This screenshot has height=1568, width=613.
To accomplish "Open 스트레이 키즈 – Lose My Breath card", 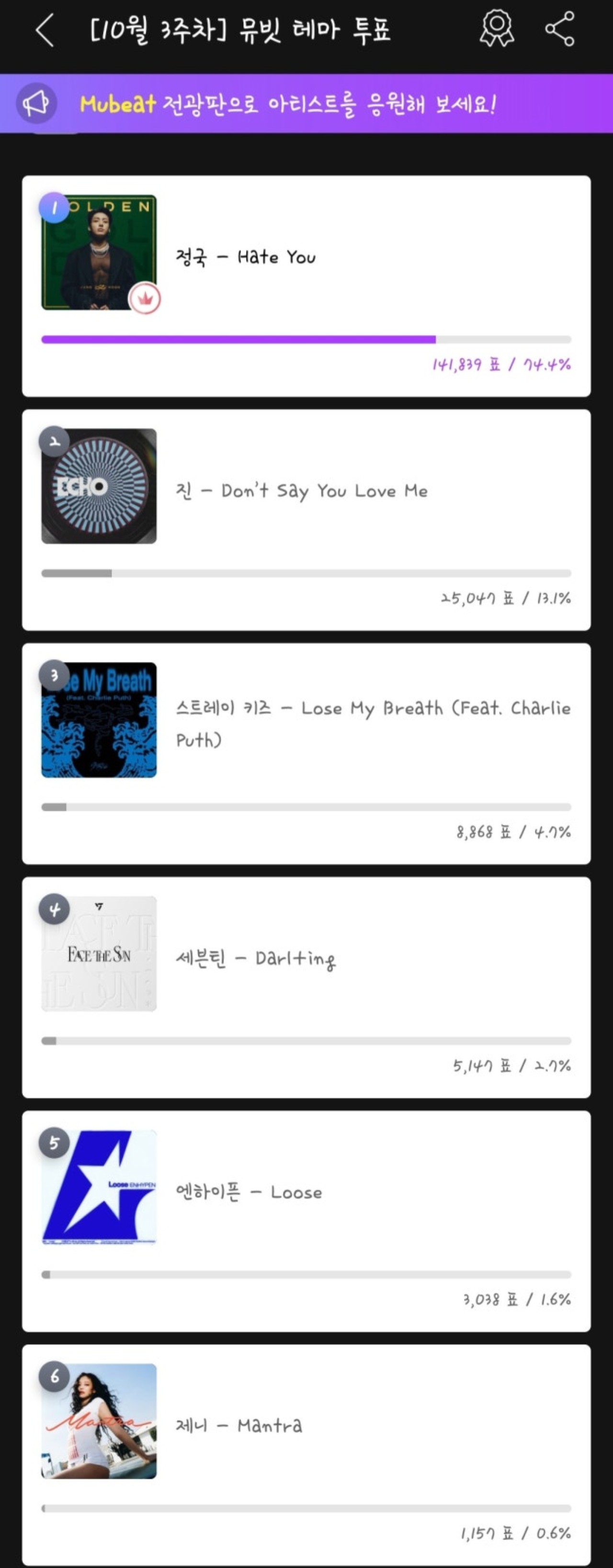I will coord(306,753).
